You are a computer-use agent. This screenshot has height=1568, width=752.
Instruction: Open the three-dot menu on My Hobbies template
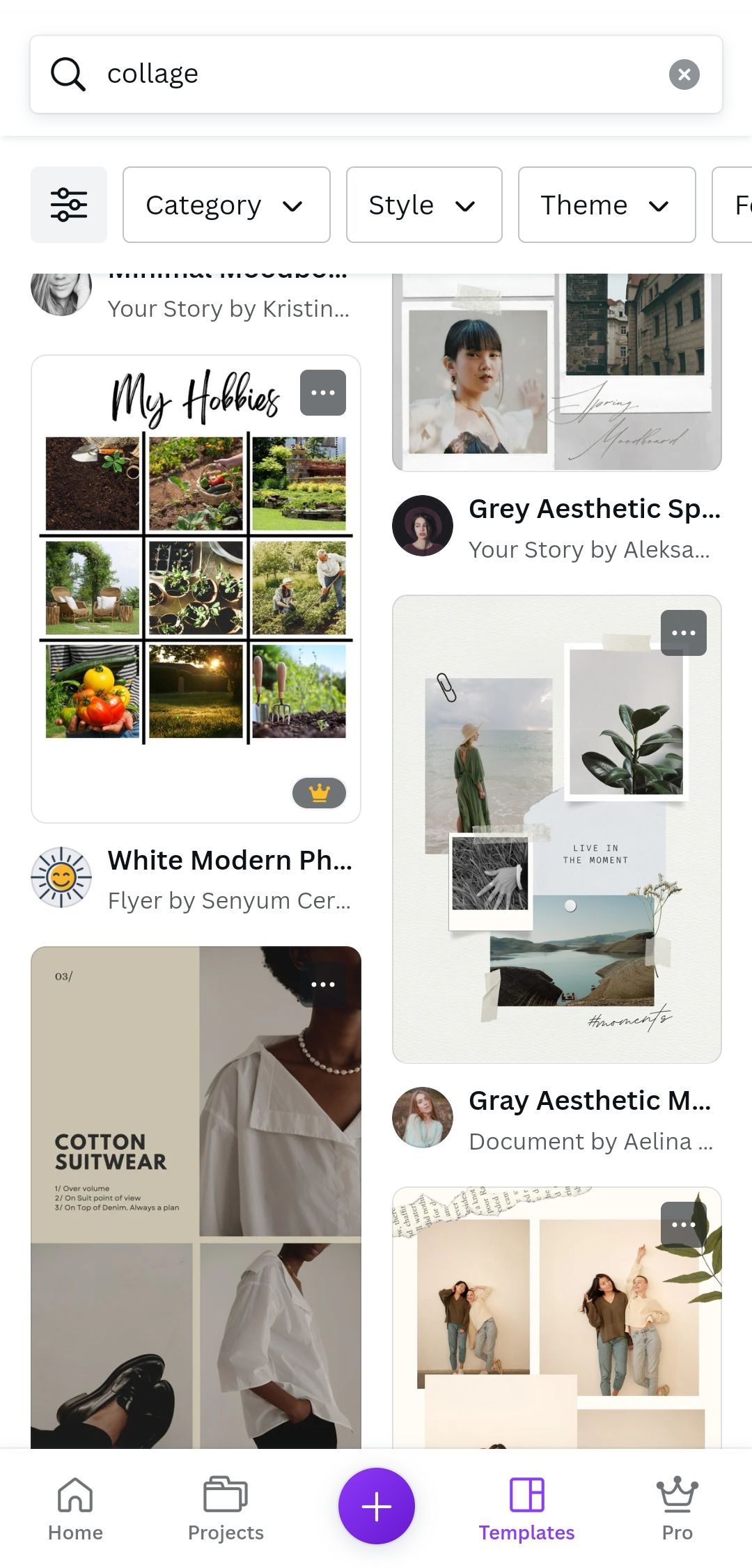[x=323, y=393]
